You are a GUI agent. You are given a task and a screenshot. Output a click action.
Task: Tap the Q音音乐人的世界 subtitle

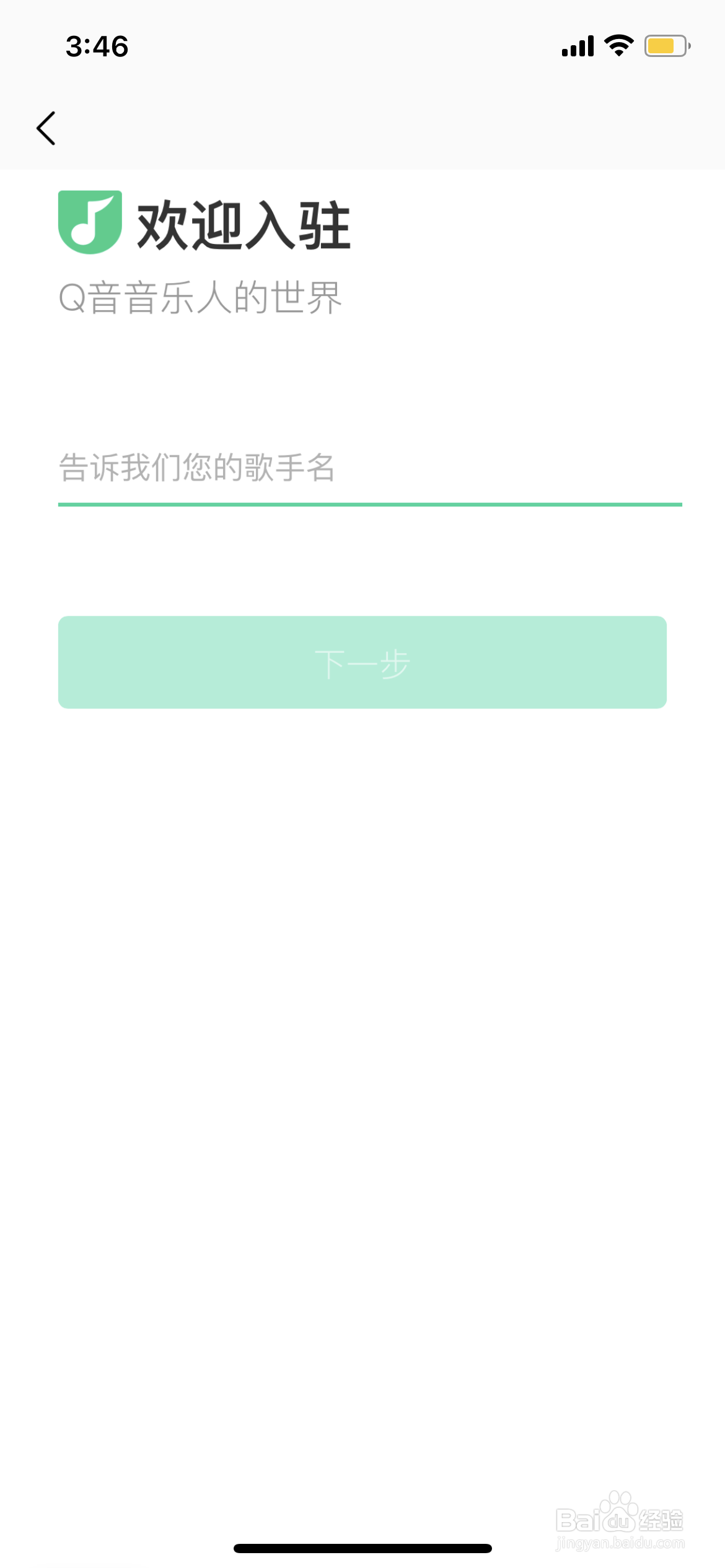[x=201, y=297]
